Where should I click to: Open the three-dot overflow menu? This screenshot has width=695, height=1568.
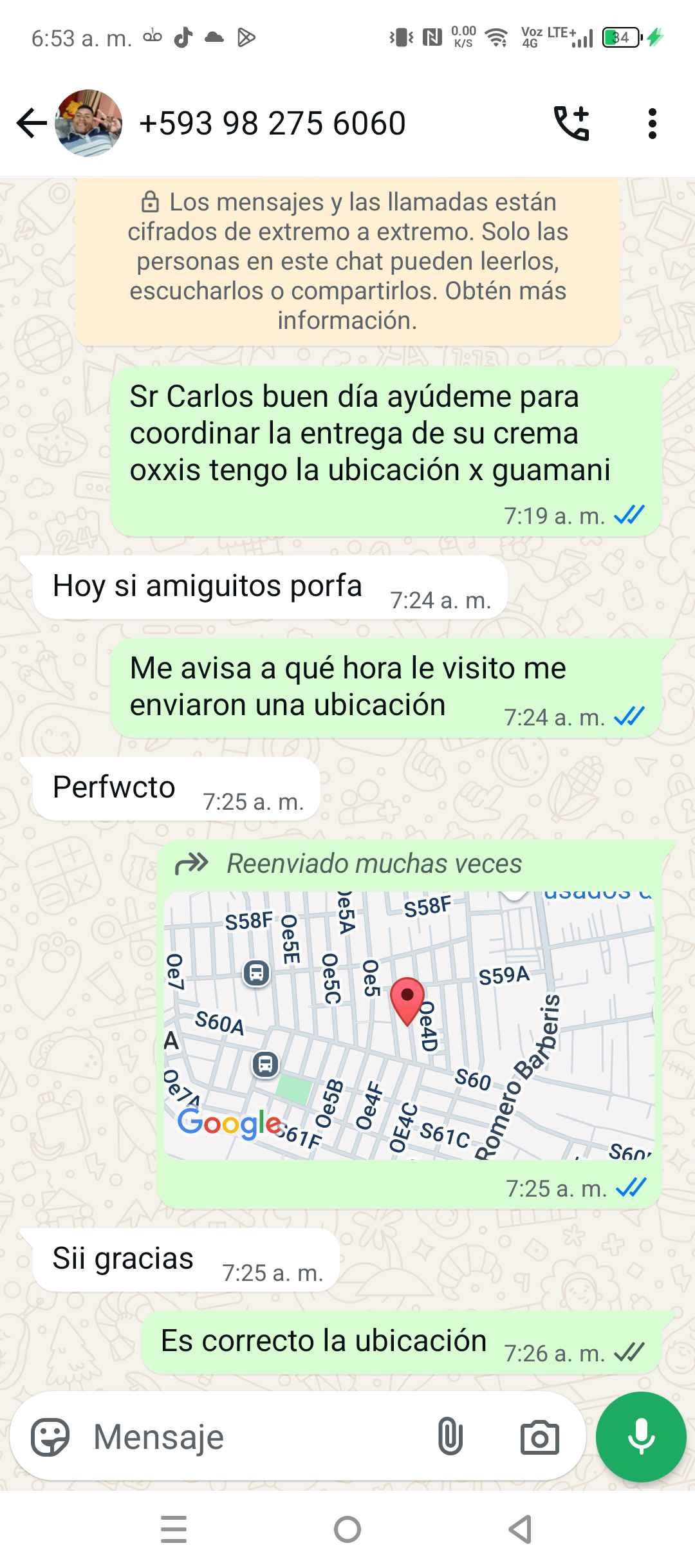652,123
